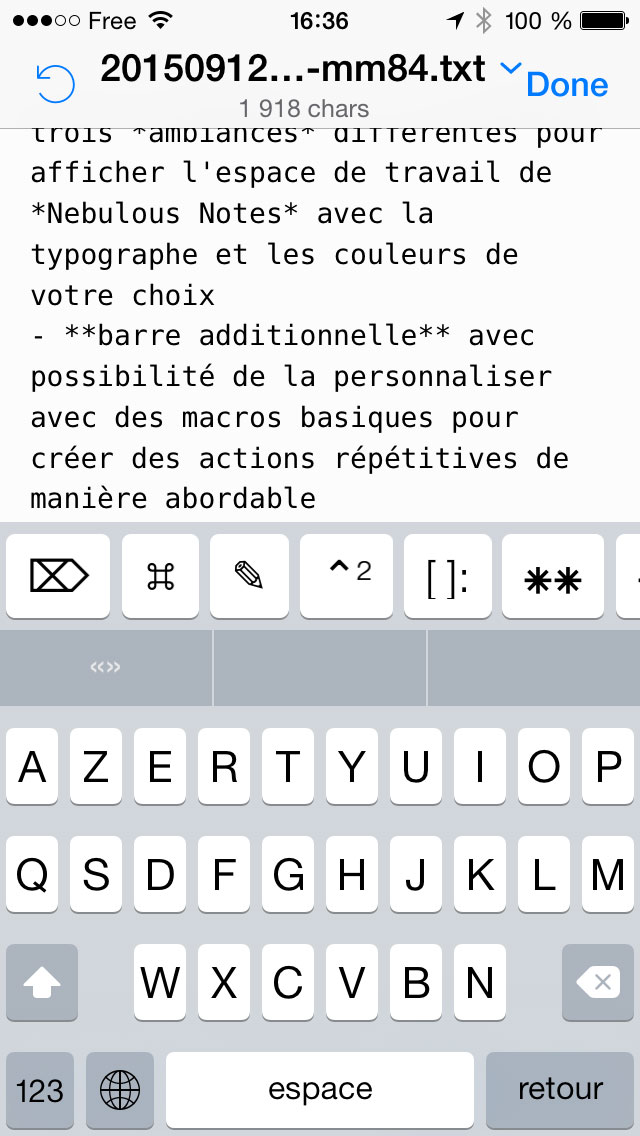Insert the []: link reference macro
This screenshot has height=1136, width=640.
447,576
